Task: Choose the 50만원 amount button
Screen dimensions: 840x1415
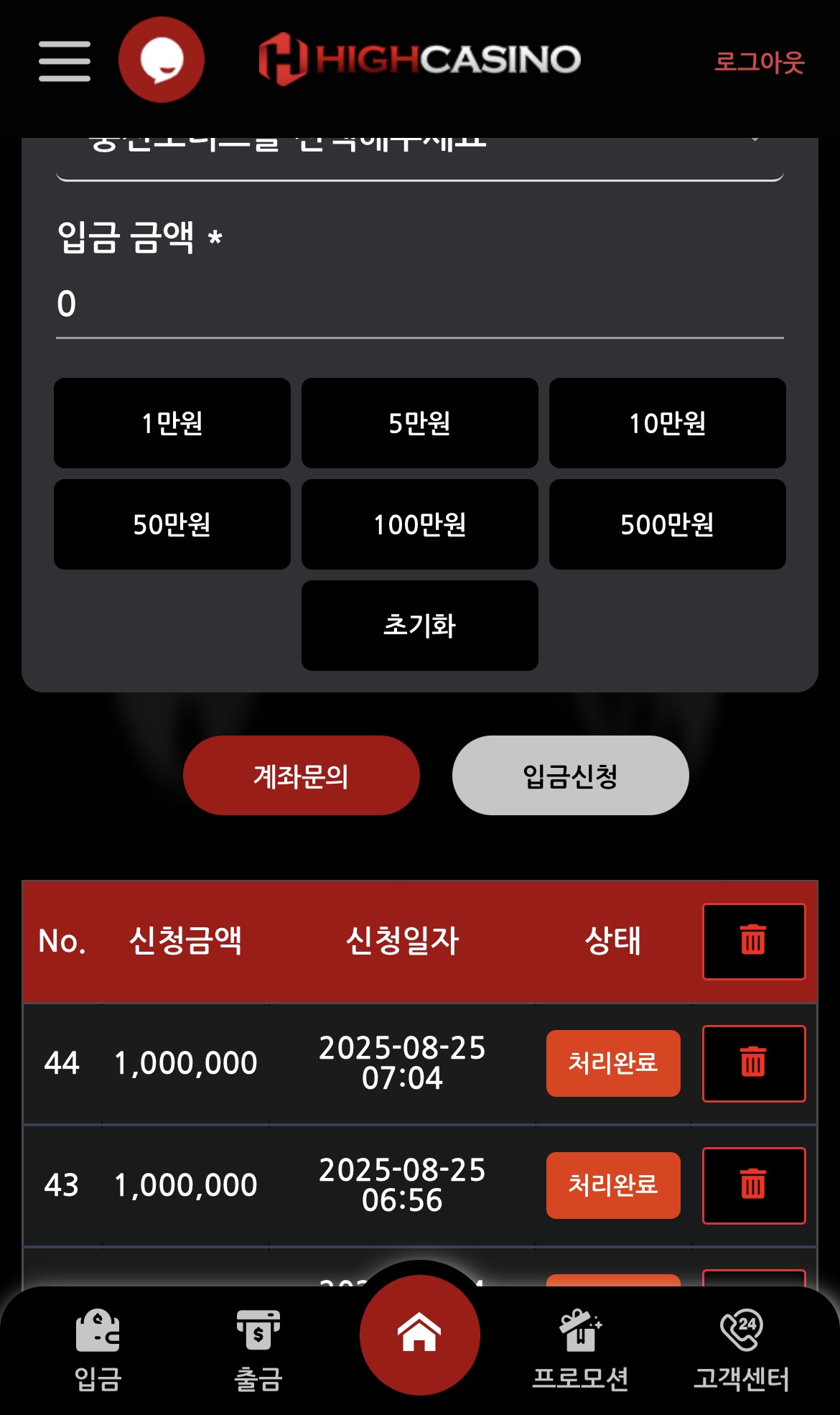Action: (x=172, y=524)
